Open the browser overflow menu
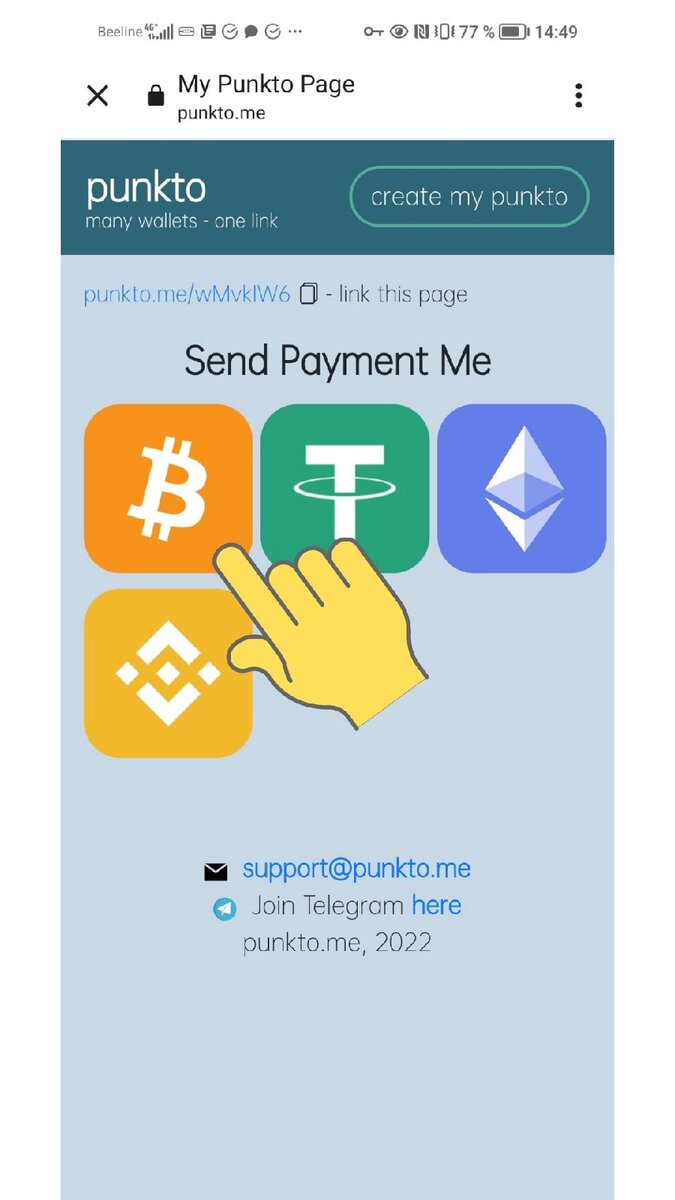This screenshot has height=1200, width=675. tap(578, 96)
